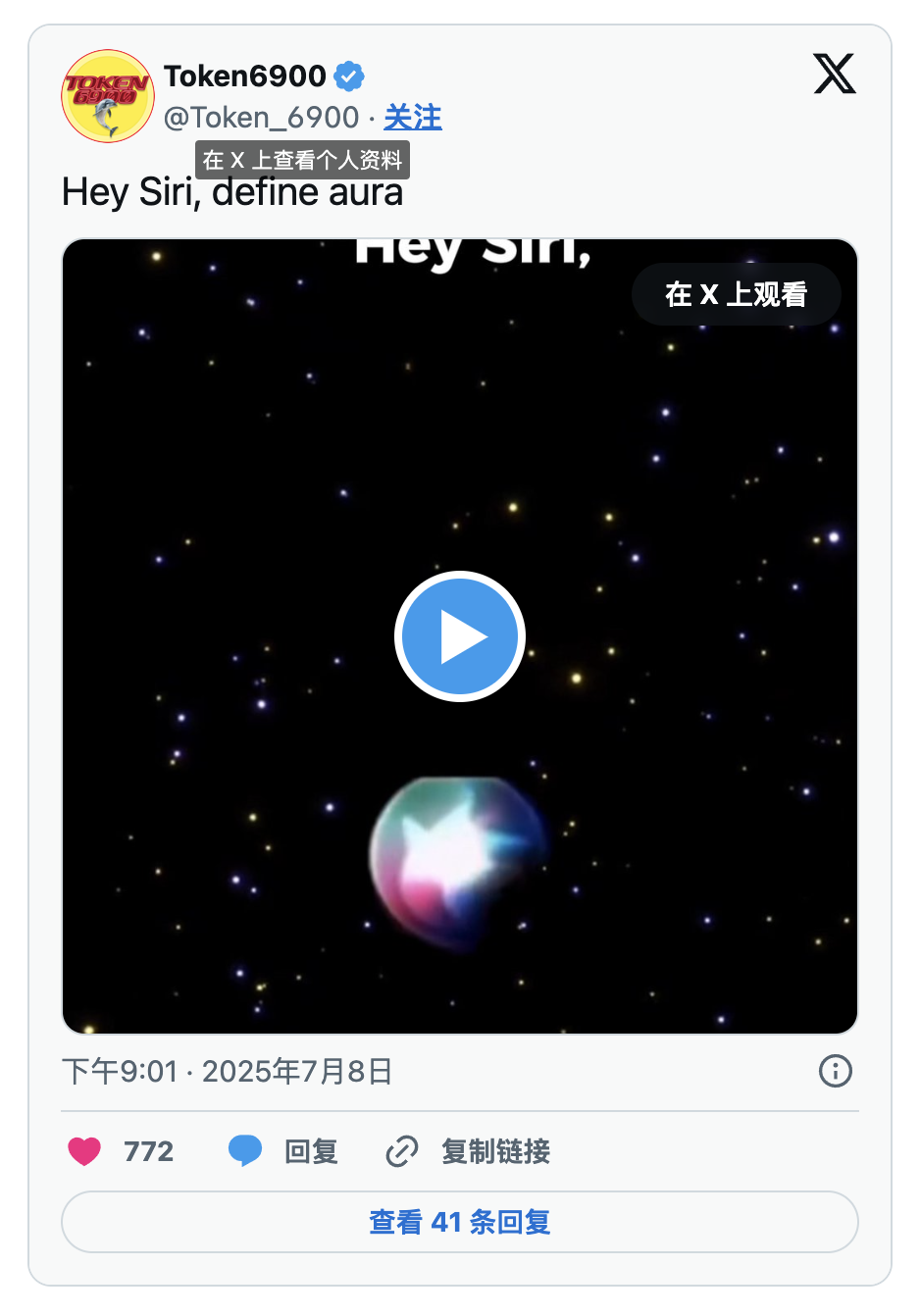View all 41 replies

459,1222
